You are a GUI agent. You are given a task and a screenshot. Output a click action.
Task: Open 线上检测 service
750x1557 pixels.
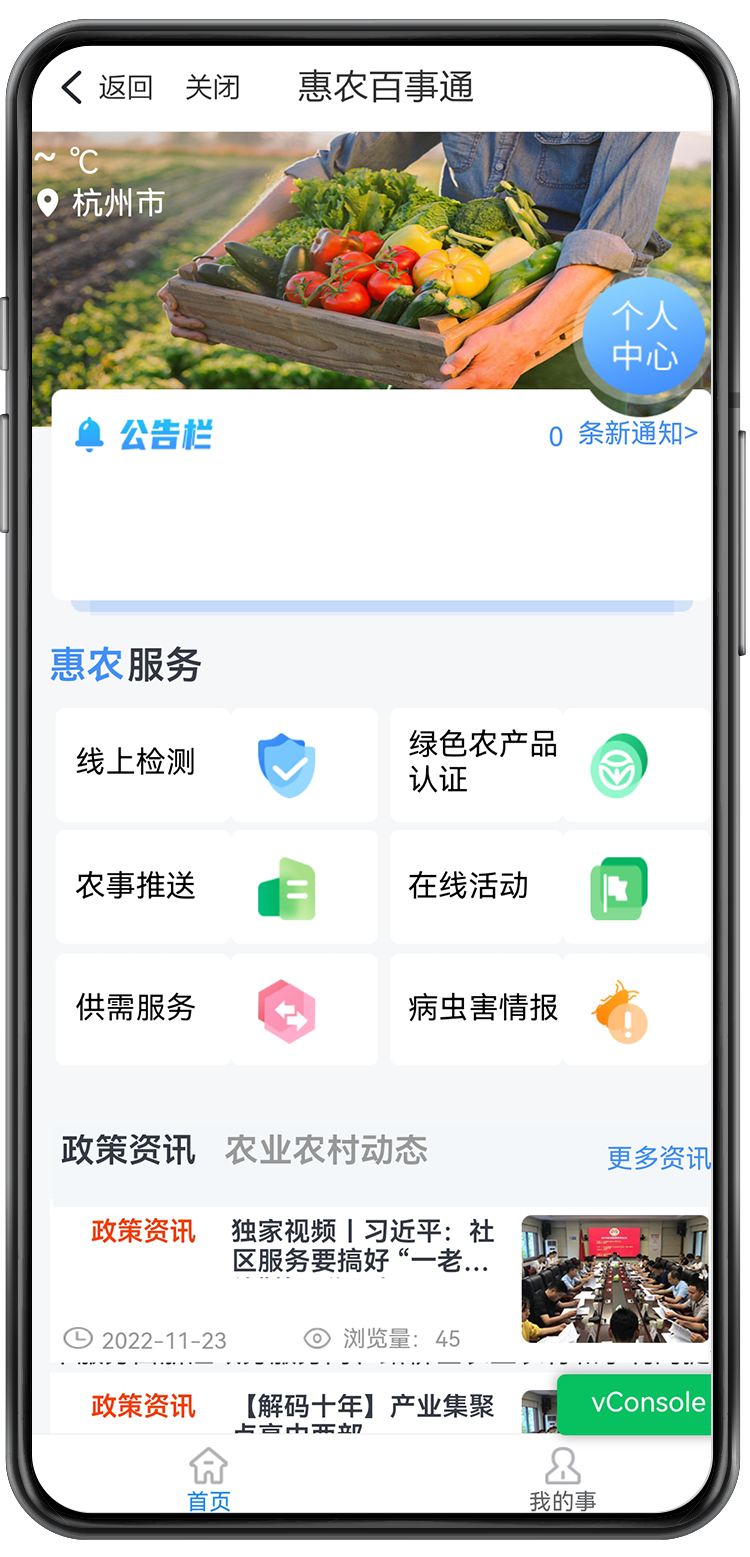tap(215, 764)
